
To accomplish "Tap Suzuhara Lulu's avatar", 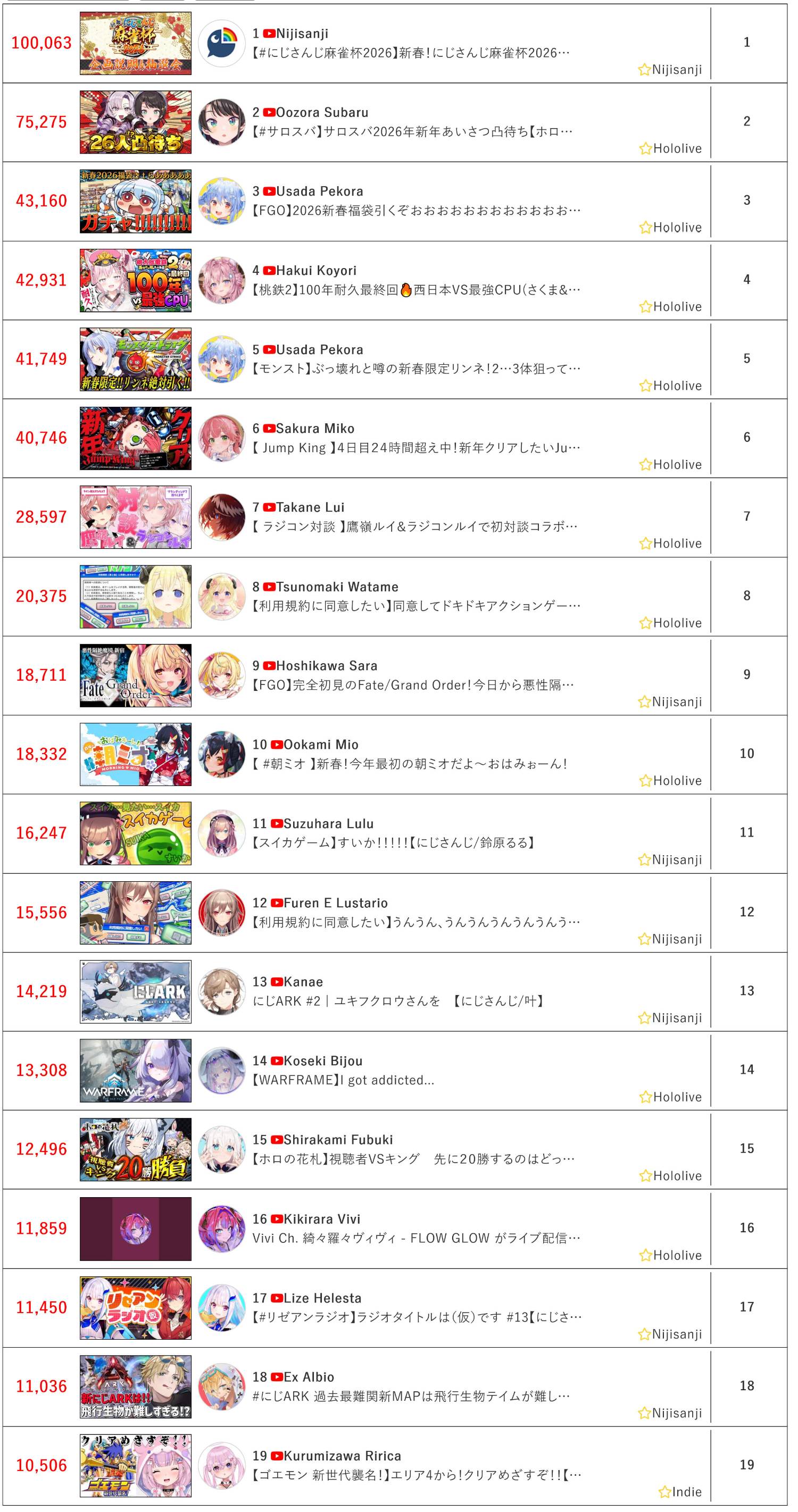I will (x=221, y=833).
